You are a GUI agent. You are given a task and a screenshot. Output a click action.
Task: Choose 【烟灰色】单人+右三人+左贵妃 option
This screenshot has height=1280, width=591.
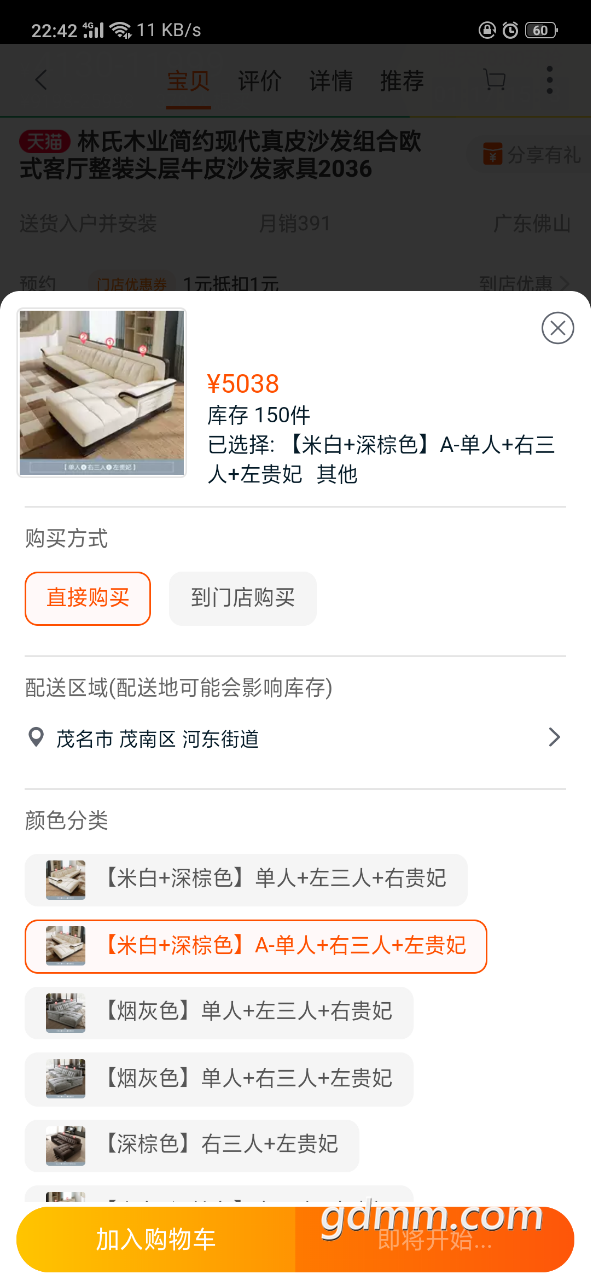pyautogui.click(x=219, y=1078)
